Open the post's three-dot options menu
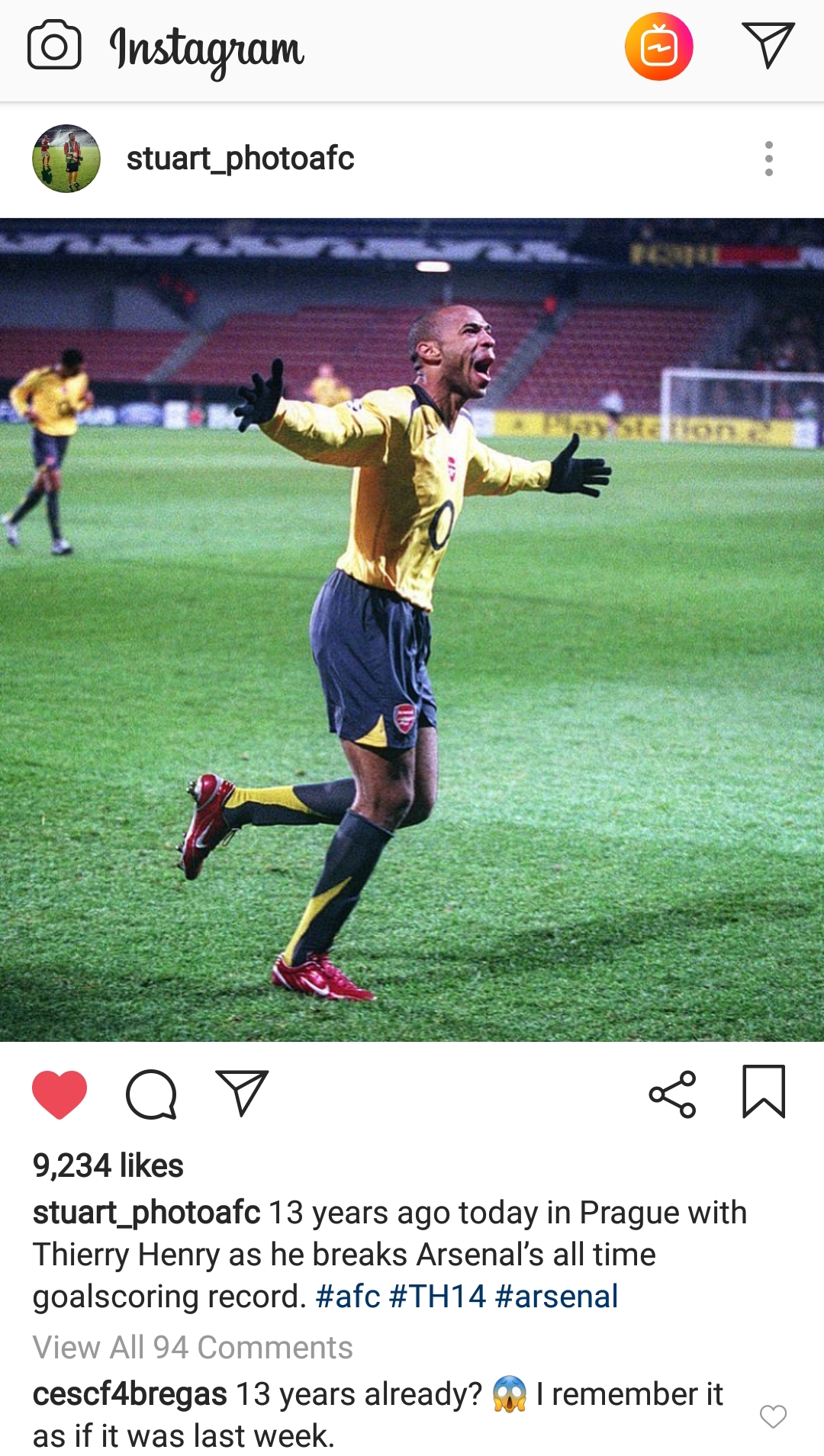Image resolution: width=824 pixels, height=1456 pixels. tap(768, 159)
